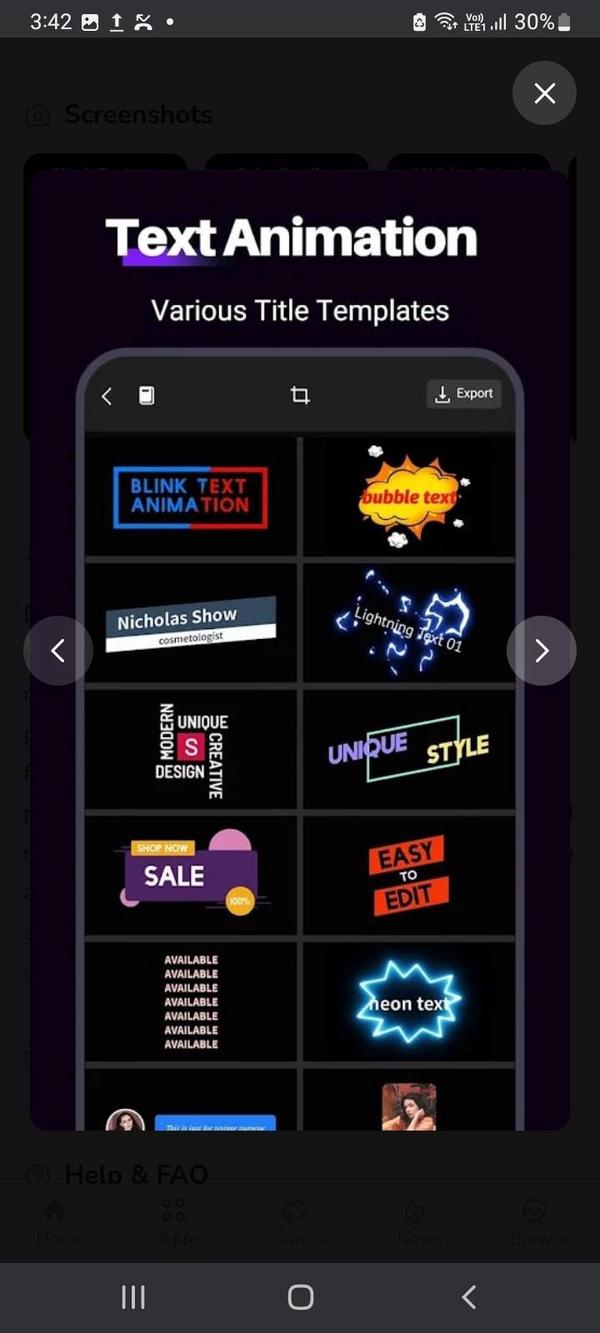Go to the next screenshot
Screen dimensions: 600x1333
[x=541, y=651]
